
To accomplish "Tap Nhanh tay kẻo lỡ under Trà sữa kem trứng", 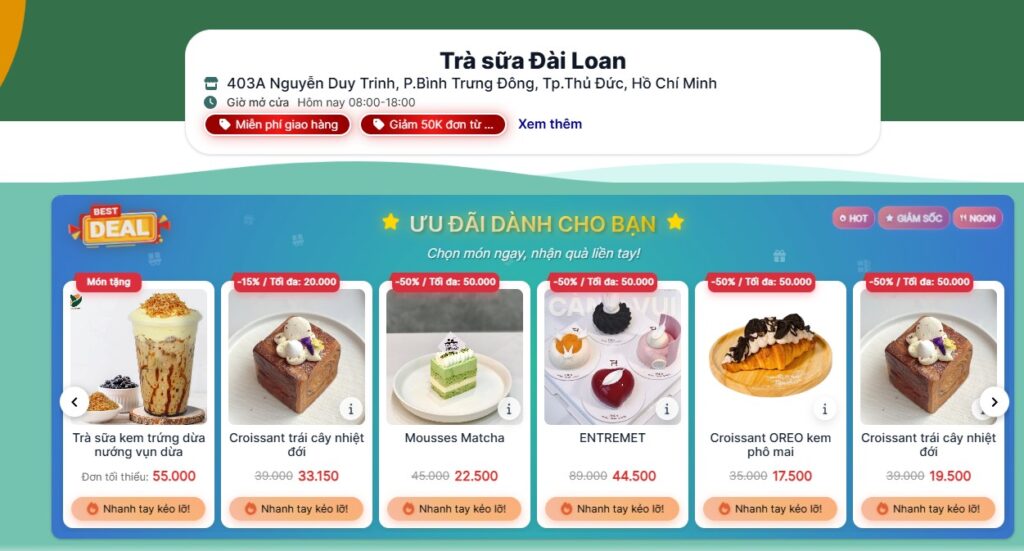I will pos(138,509).
